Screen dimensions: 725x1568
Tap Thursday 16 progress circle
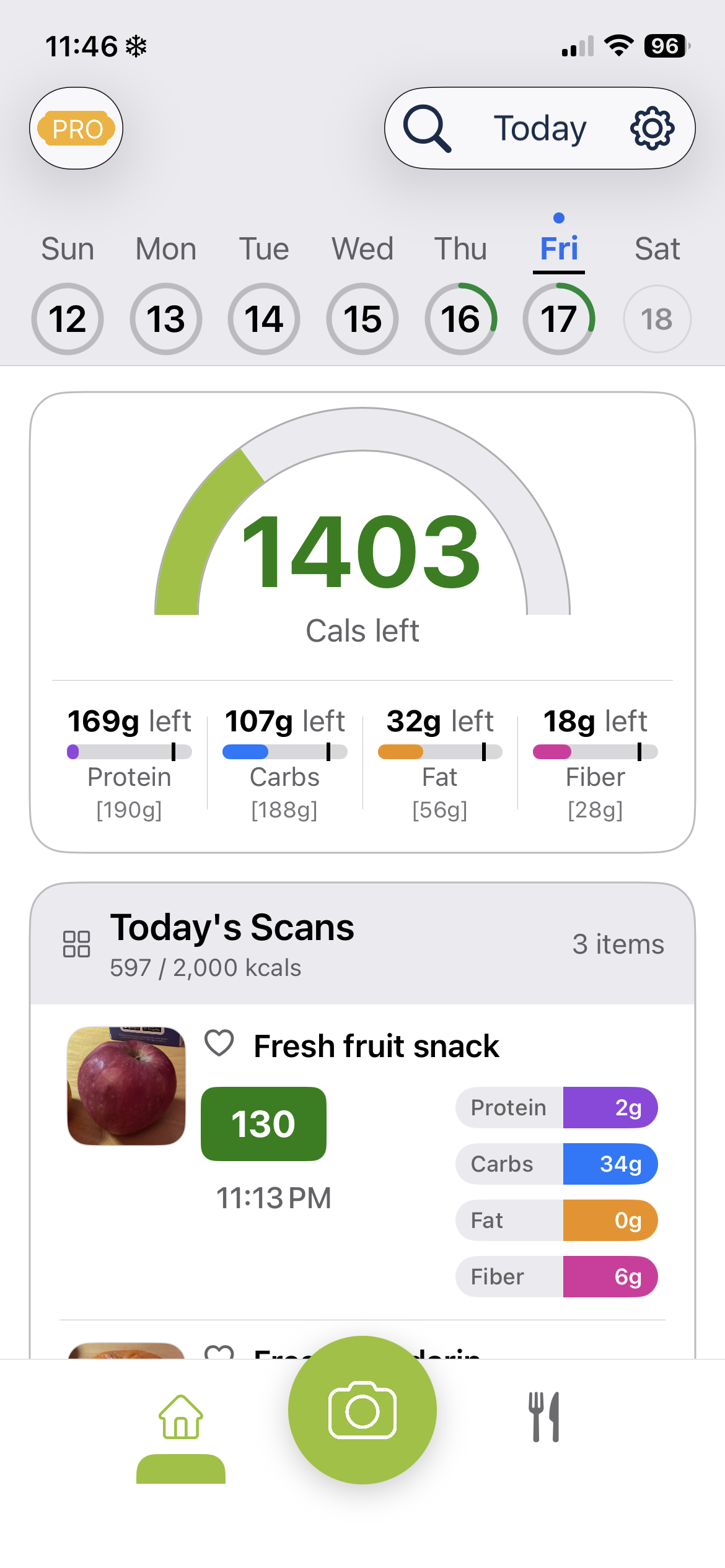point(460,319)
